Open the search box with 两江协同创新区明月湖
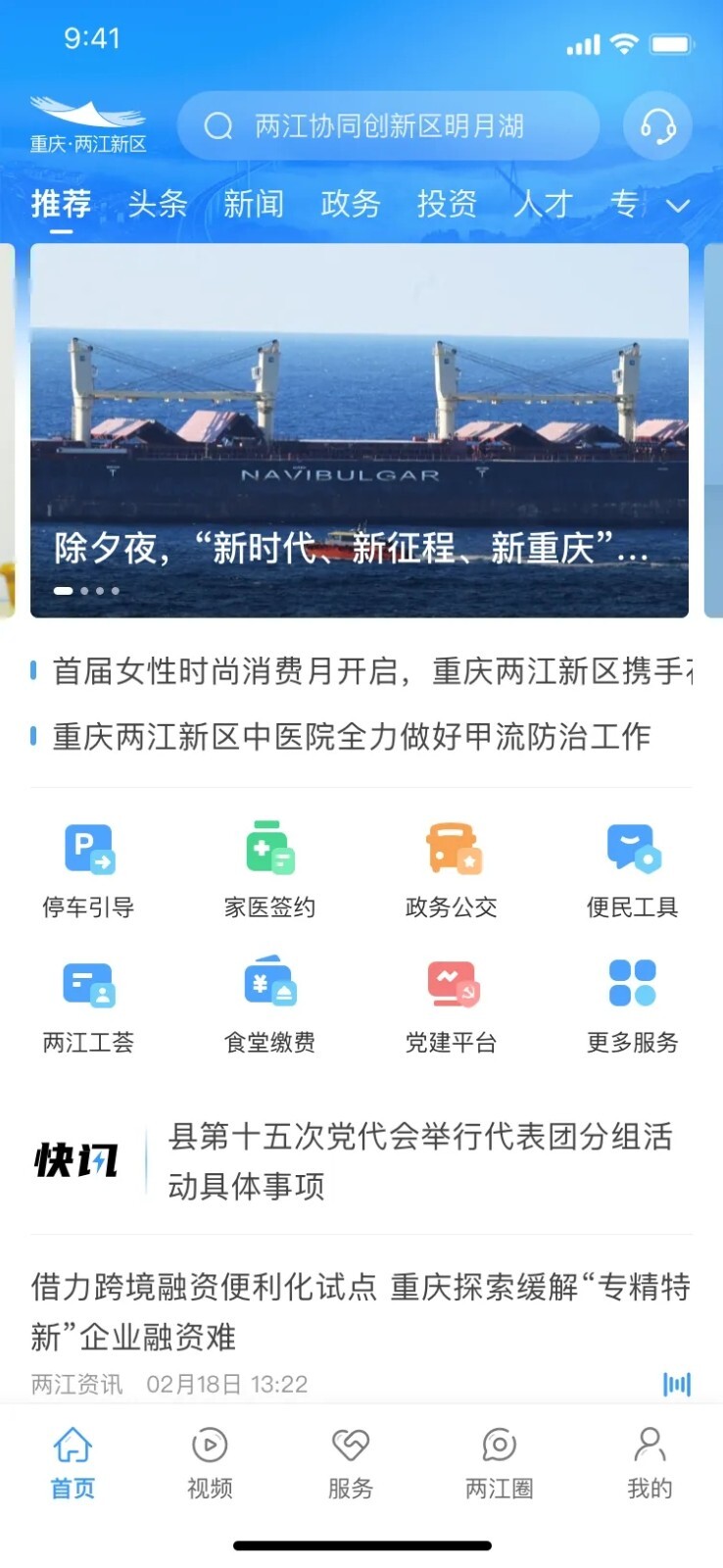 click(x=387, y=126)
